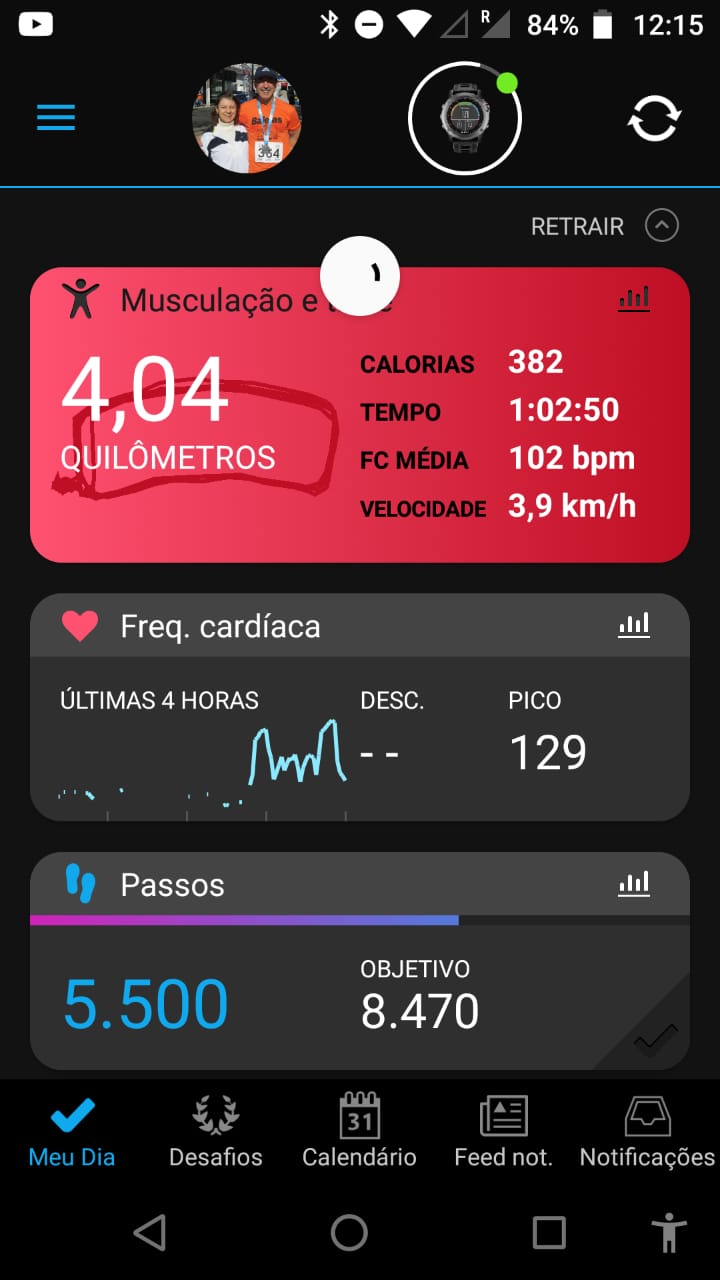View chart for the Musculação activity
Image resolution: width=720 pixels, height=1280 pixels.
[x=633, y=298]
